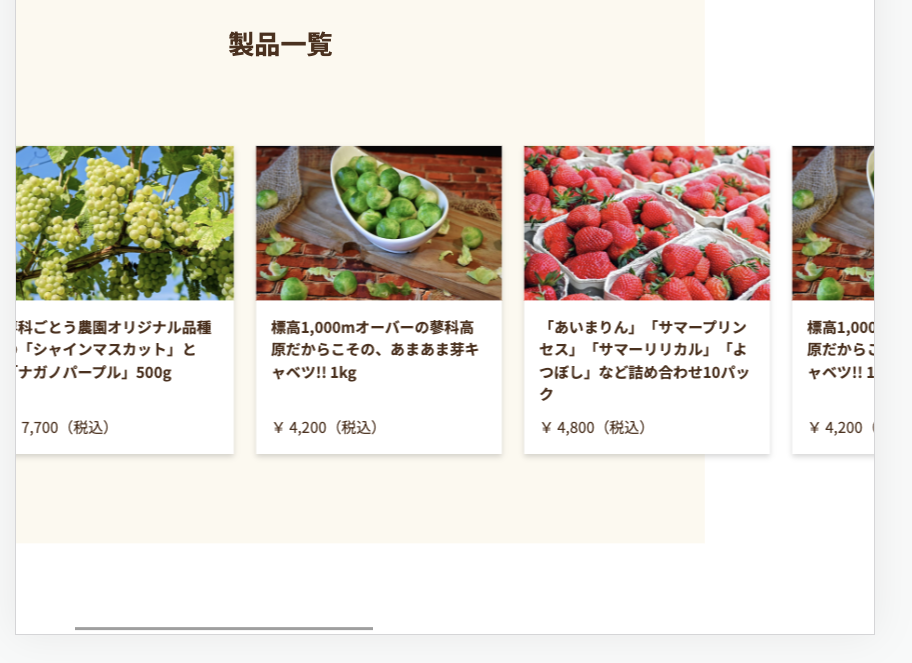Open the 芽キャベツ 1kg product card priced ¥4,200

pyautogui.click(x=378, y=300)
